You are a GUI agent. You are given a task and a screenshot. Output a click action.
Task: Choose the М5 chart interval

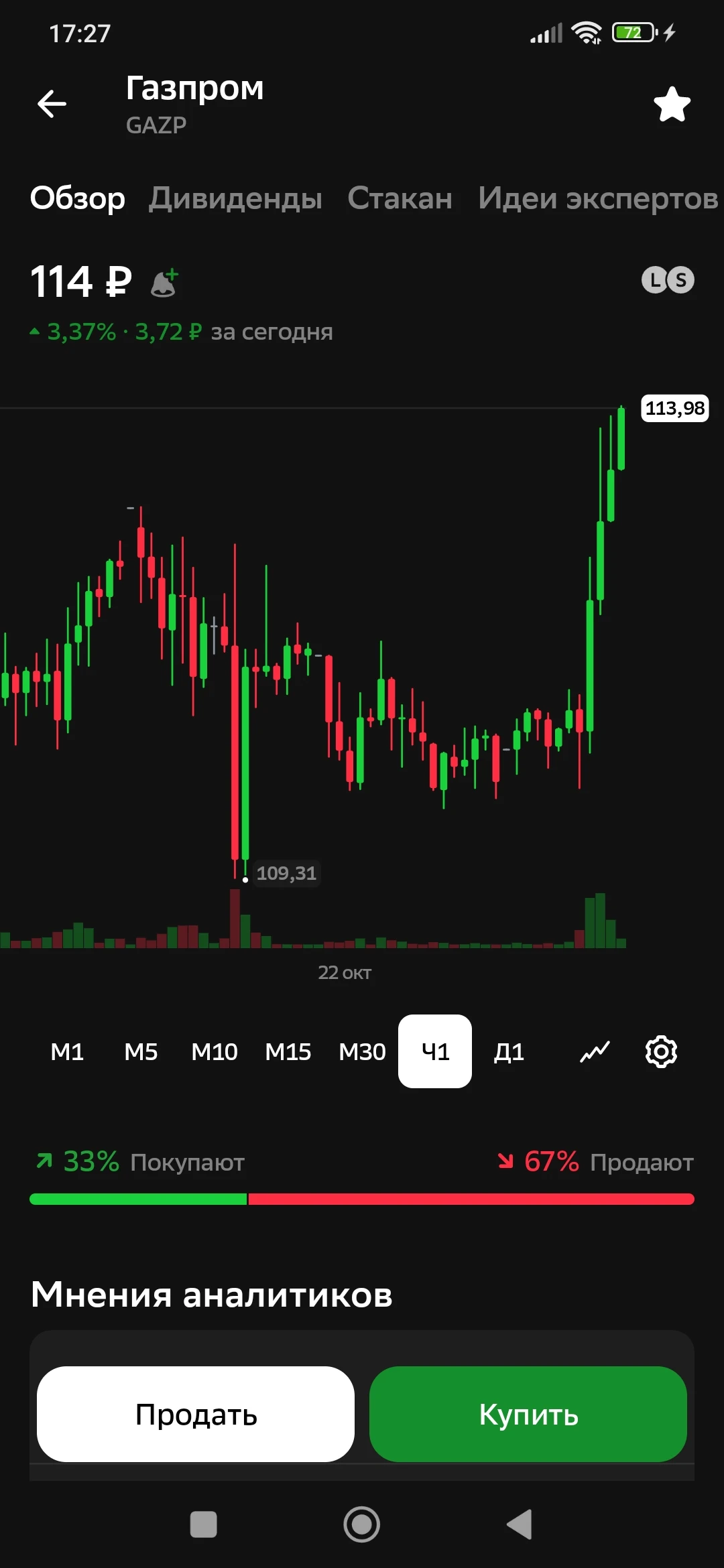pyautogui.click(x=141, y=1051)
